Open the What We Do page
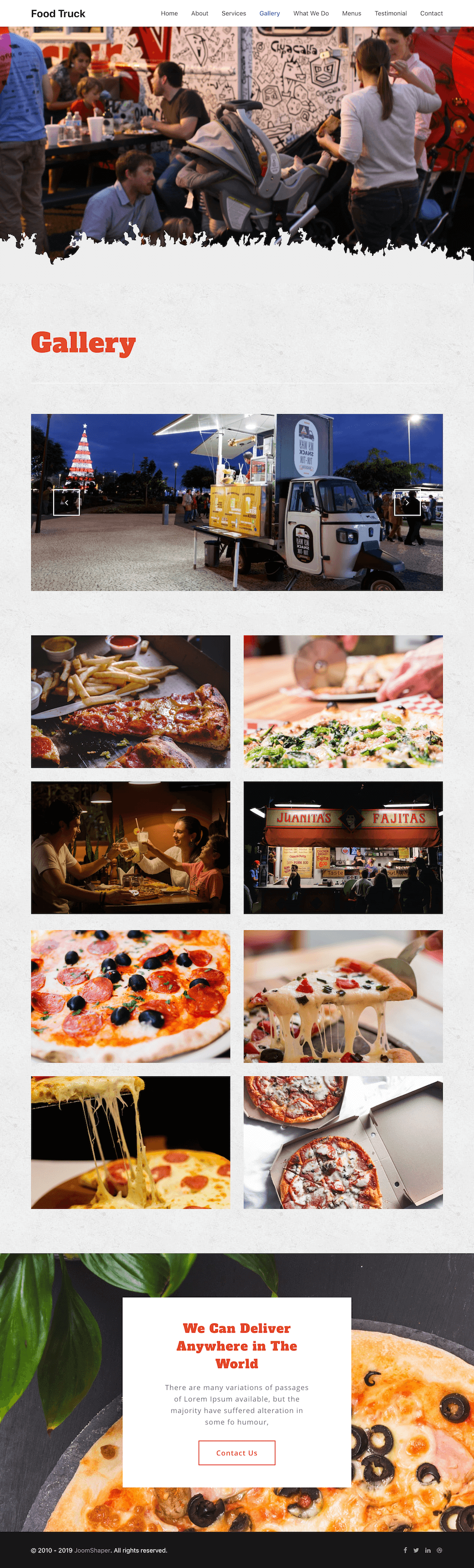 click(x=311, y=13)
